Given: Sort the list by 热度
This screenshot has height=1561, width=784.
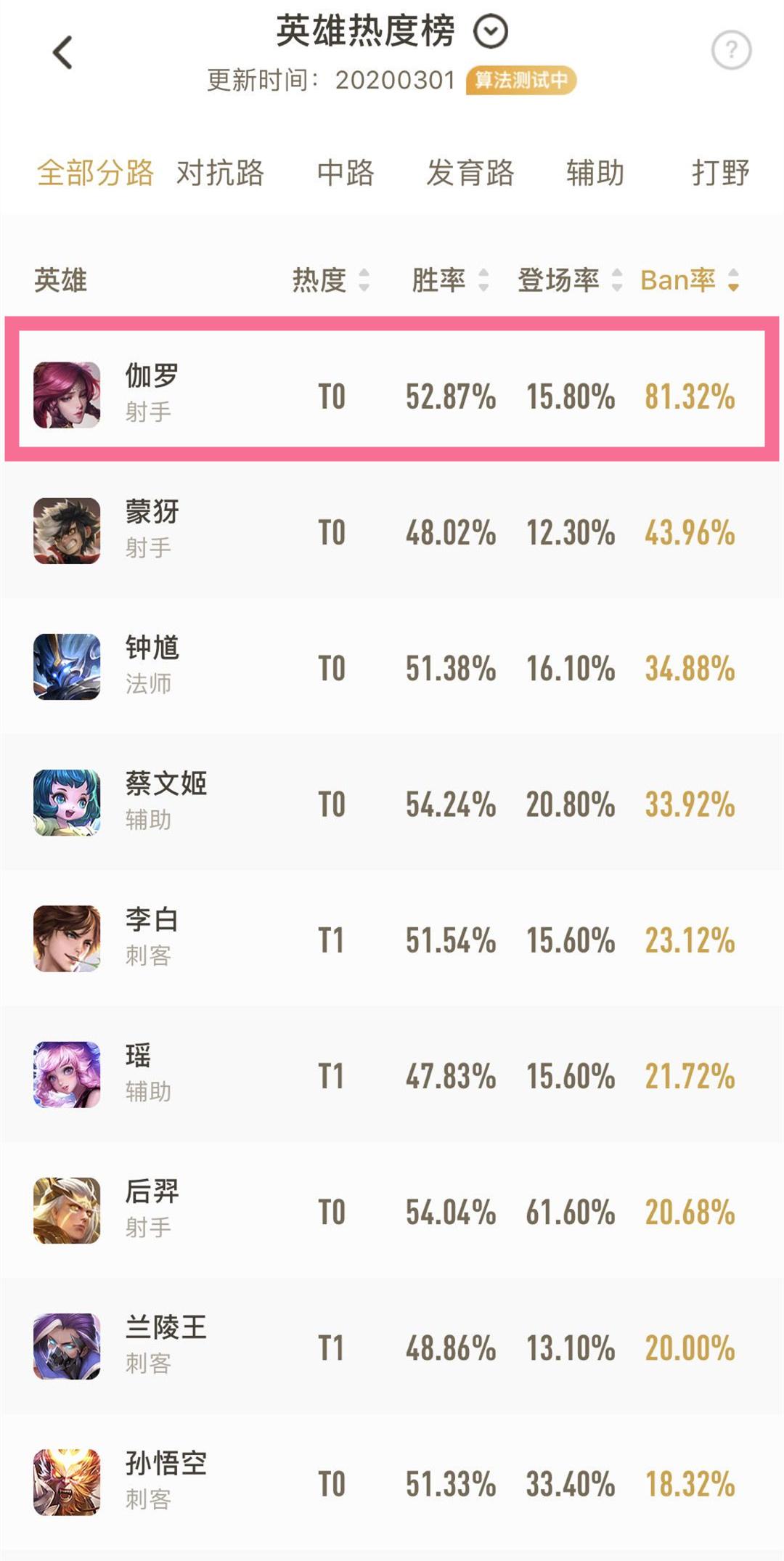Looking at the screenshot, I should coord(331,280).
